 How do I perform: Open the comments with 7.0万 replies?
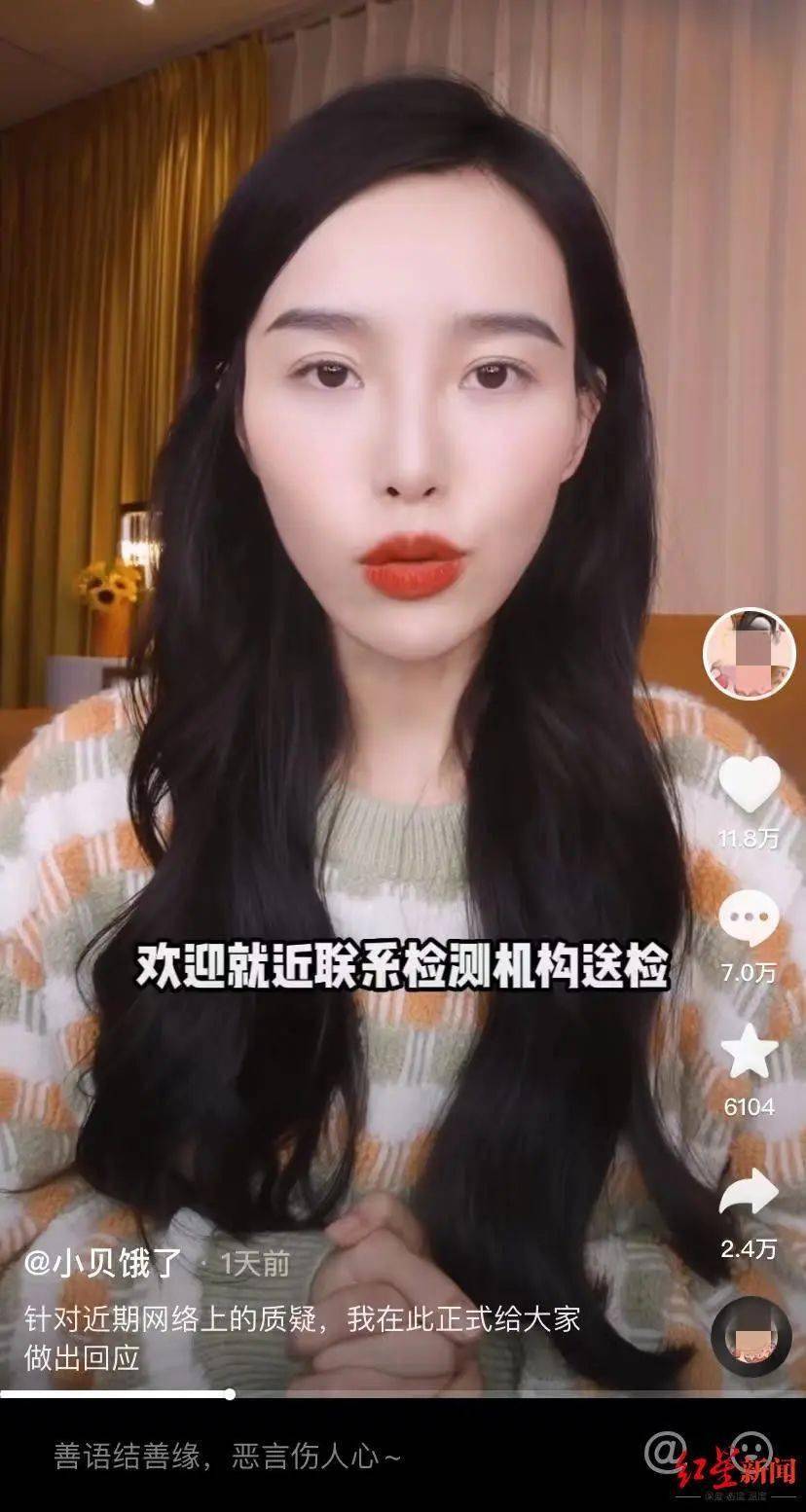tap(749, 918)
